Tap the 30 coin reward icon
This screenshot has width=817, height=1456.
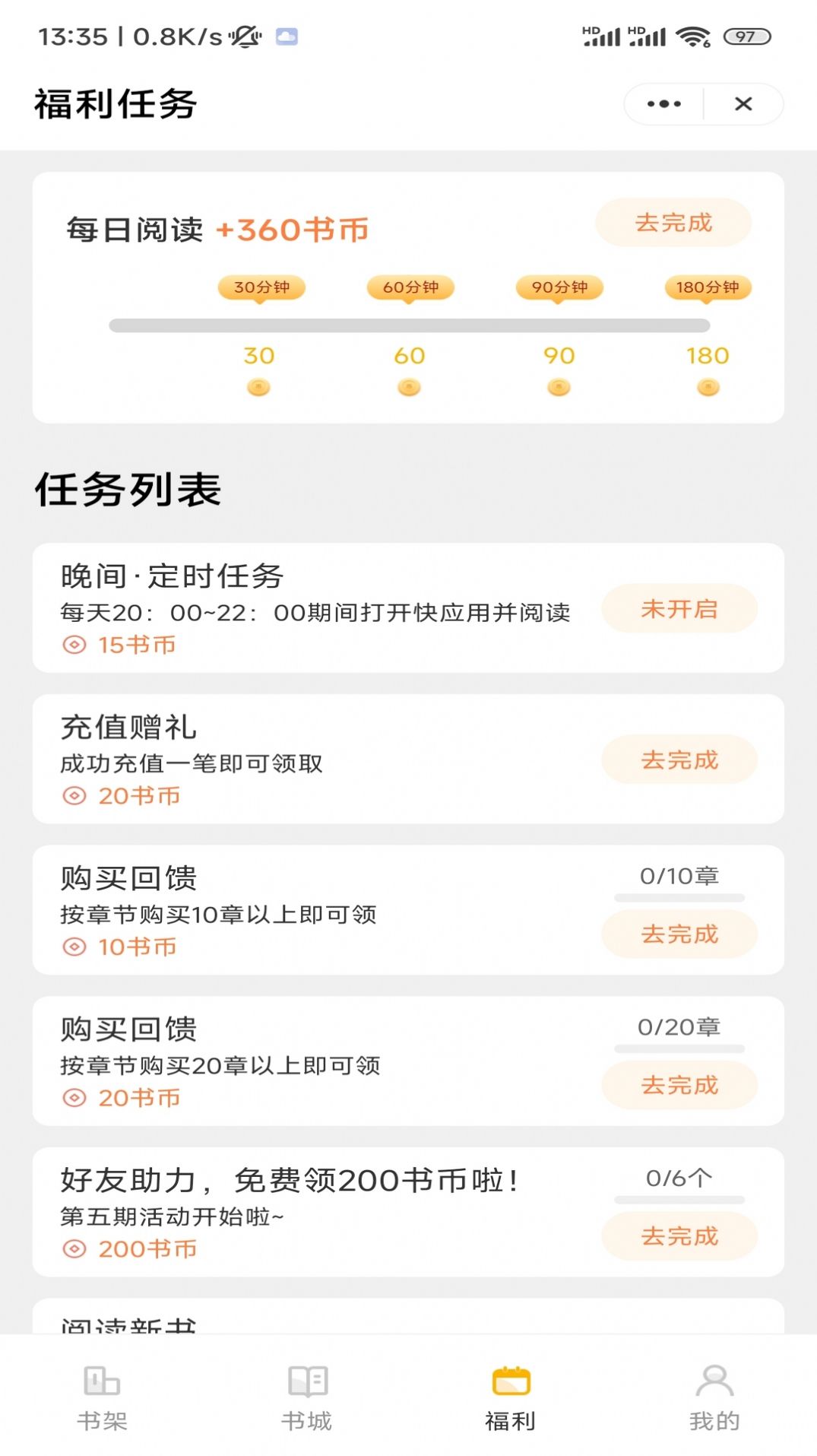tap(259, 387)
